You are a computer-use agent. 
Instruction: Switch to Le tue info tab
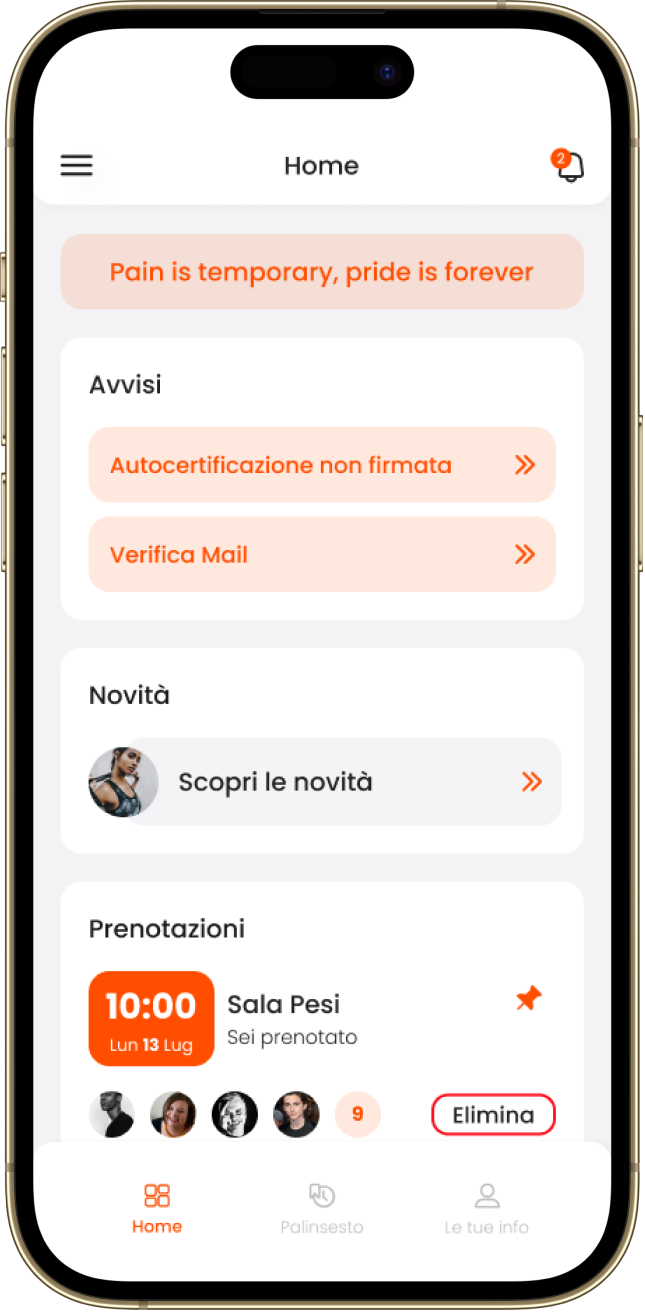coord(486,1208)
